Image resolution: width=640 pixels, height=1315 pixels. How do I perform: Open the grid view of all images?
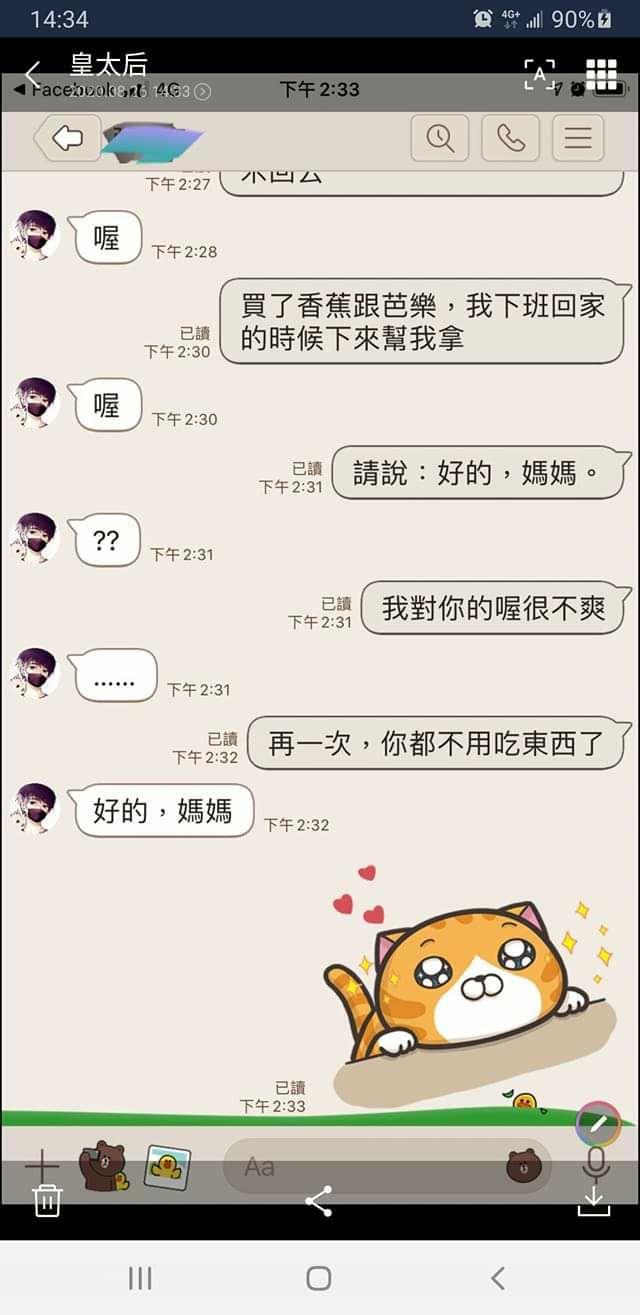pyautogui.click(x=601, y=74)
